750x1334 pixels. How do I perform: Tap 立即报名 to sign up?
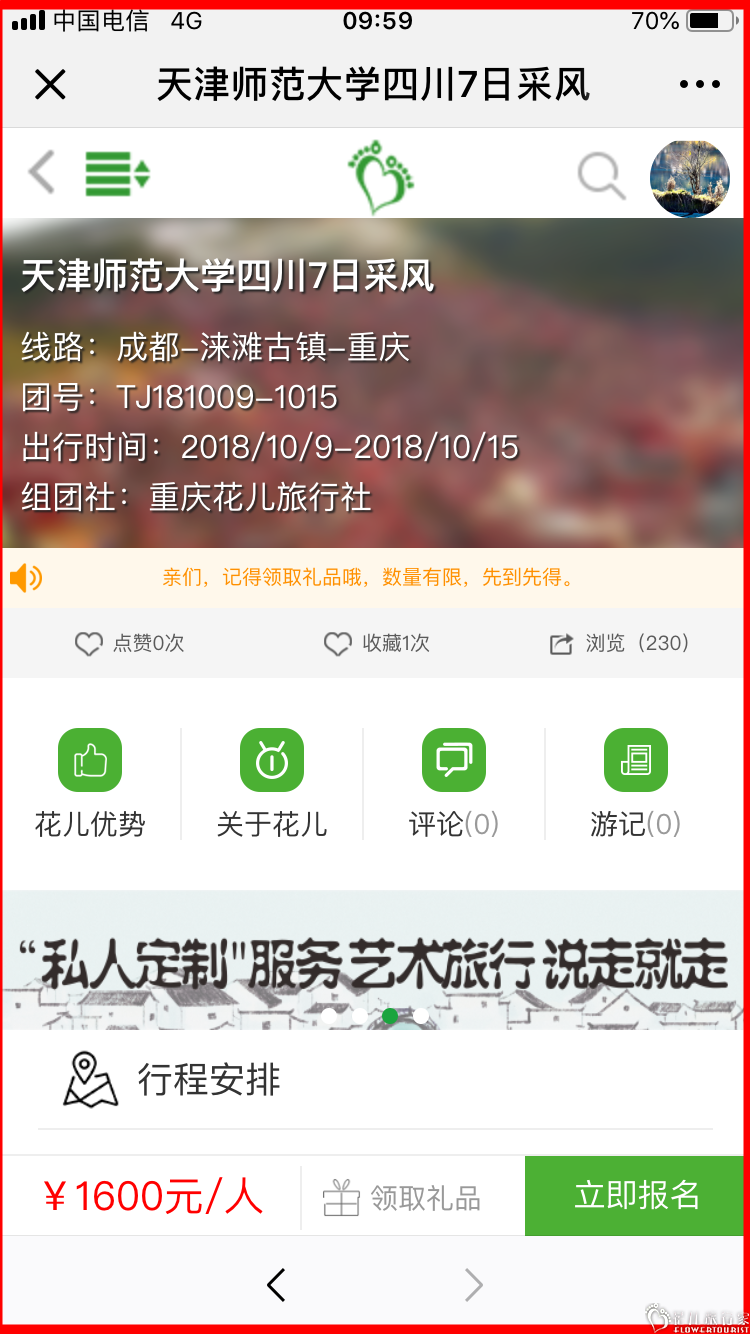(x=636, y=1195)
